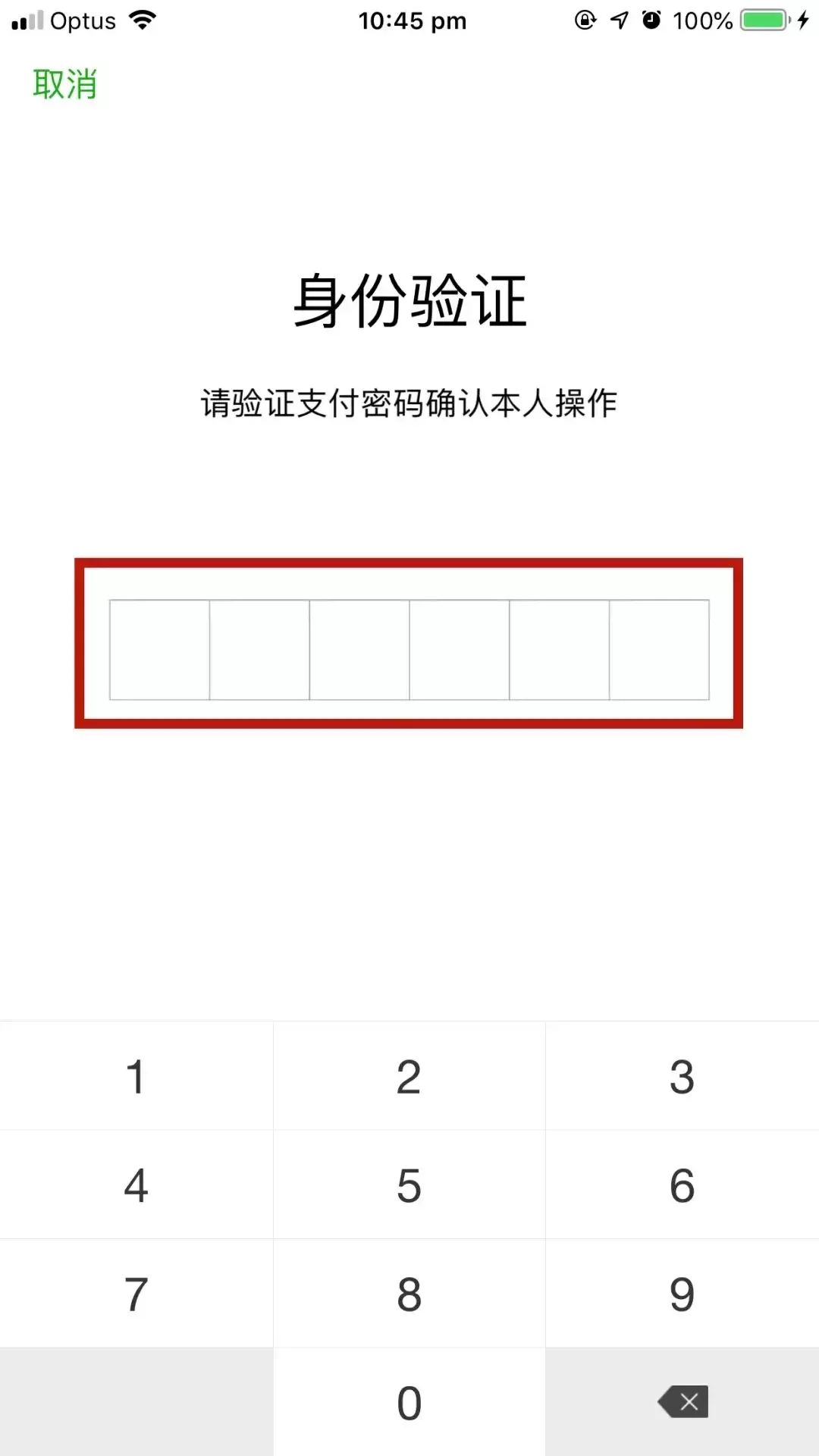Enter digit 9 on the keypad
This screenshot has width=819, height=1456.
click(x=682, y=1294)
